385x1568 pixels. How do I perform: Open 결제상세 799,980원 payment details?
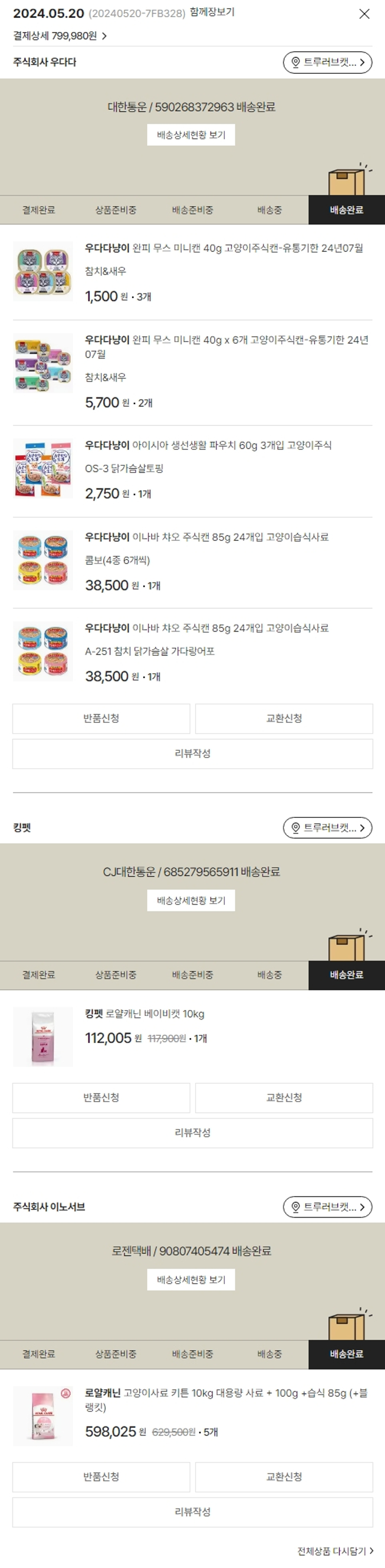click(x=60, y=36)
